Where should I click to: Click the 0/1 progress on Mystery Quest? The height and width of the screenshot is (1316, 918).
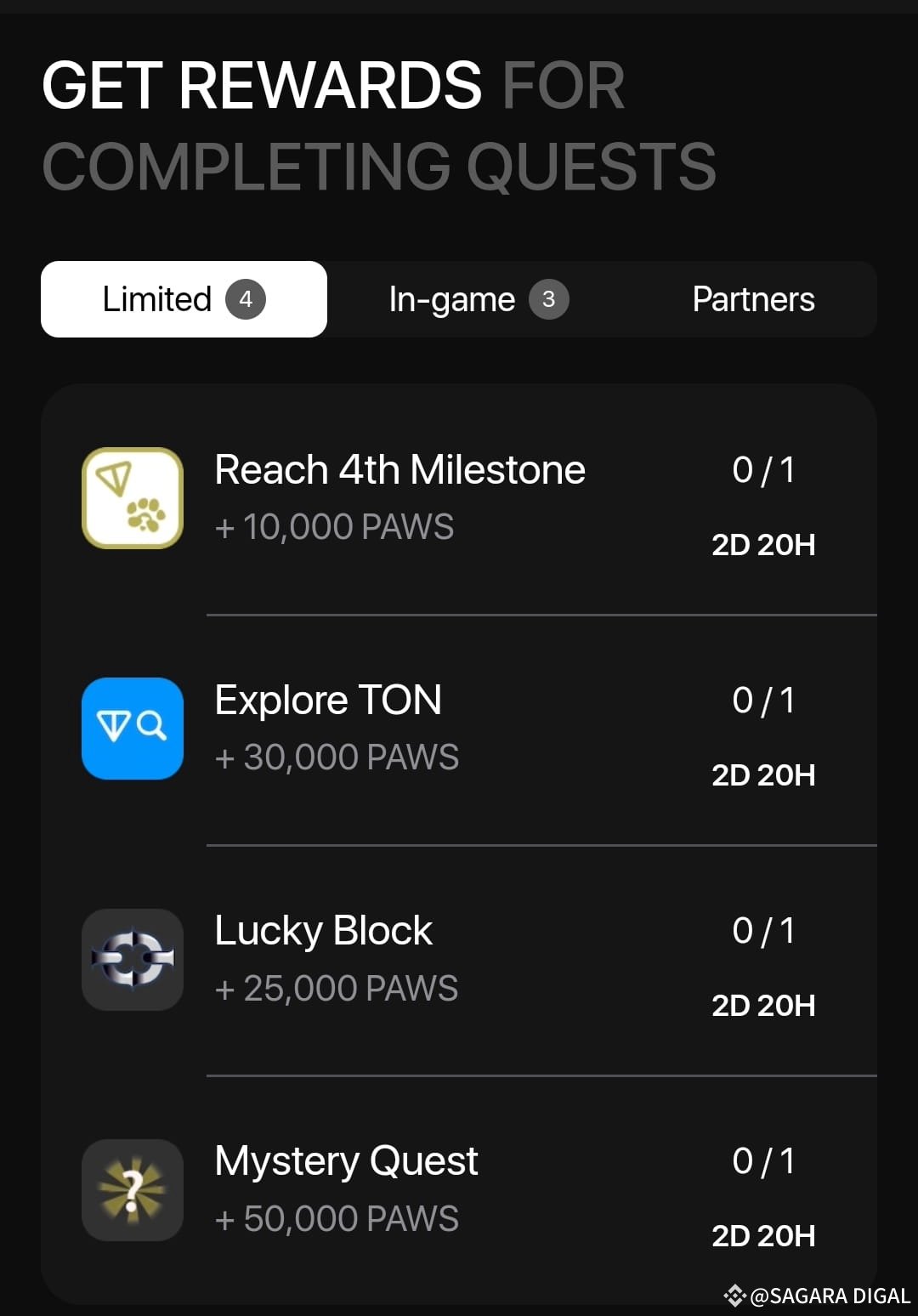pyautogui.click(x=763, y=1160)
